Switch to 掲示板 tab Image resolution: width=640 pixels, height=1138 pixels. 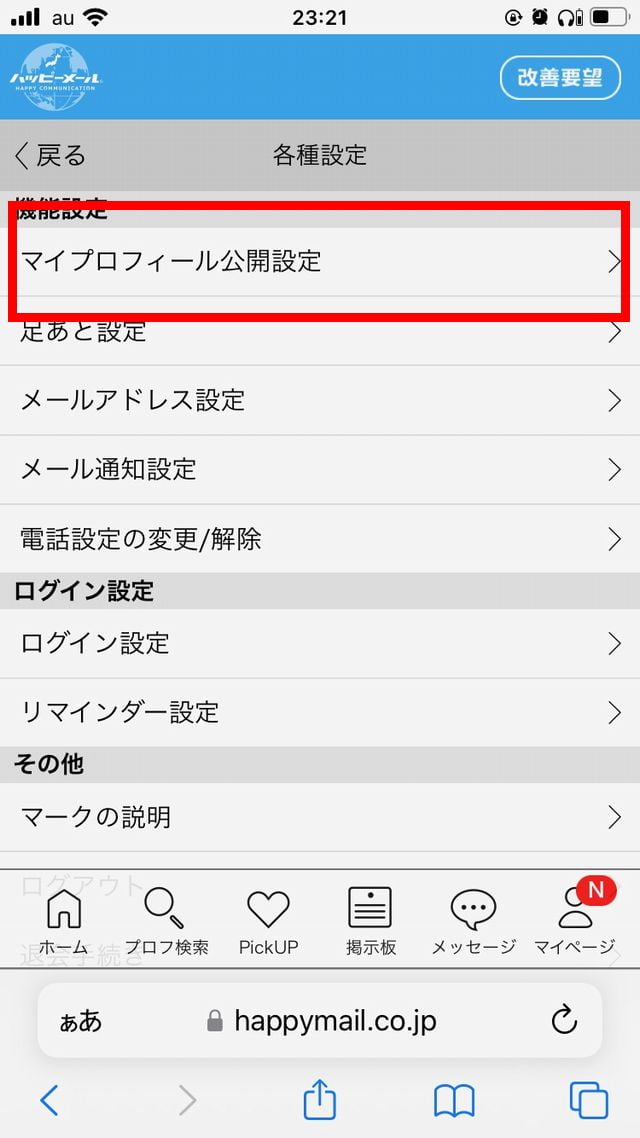point(370,920)
